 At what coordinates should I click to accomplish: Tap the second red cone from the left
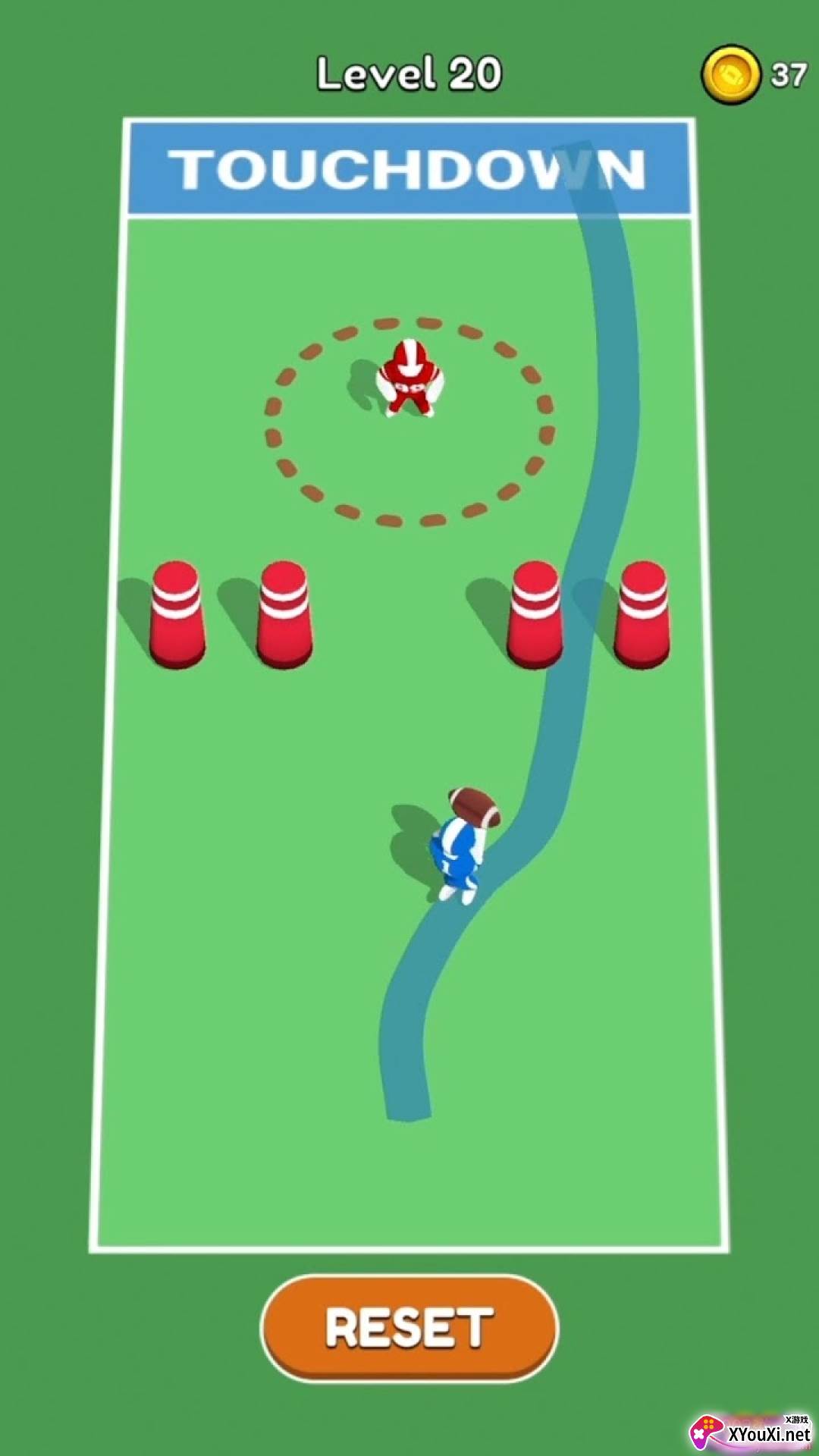click(x=284, y=614)
